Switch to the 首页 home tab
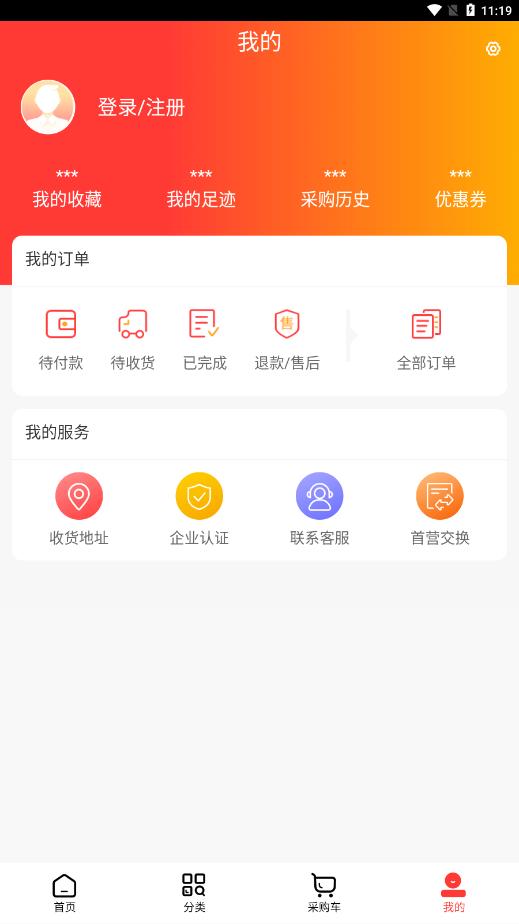The height and width of the screenshot is (924, 519). pos(65,893)
